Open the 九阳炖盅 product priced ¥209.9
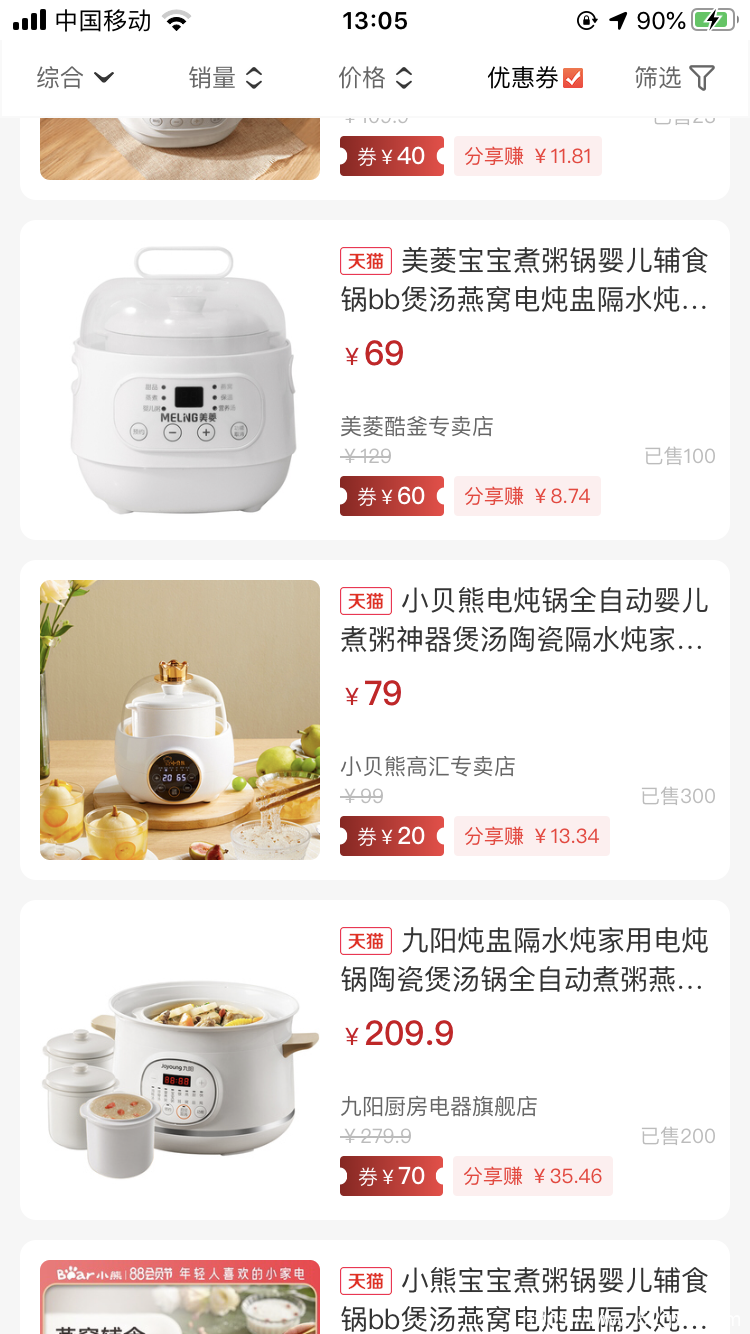Viewport: 750px width, 1334px height. (x=524, y=960)
